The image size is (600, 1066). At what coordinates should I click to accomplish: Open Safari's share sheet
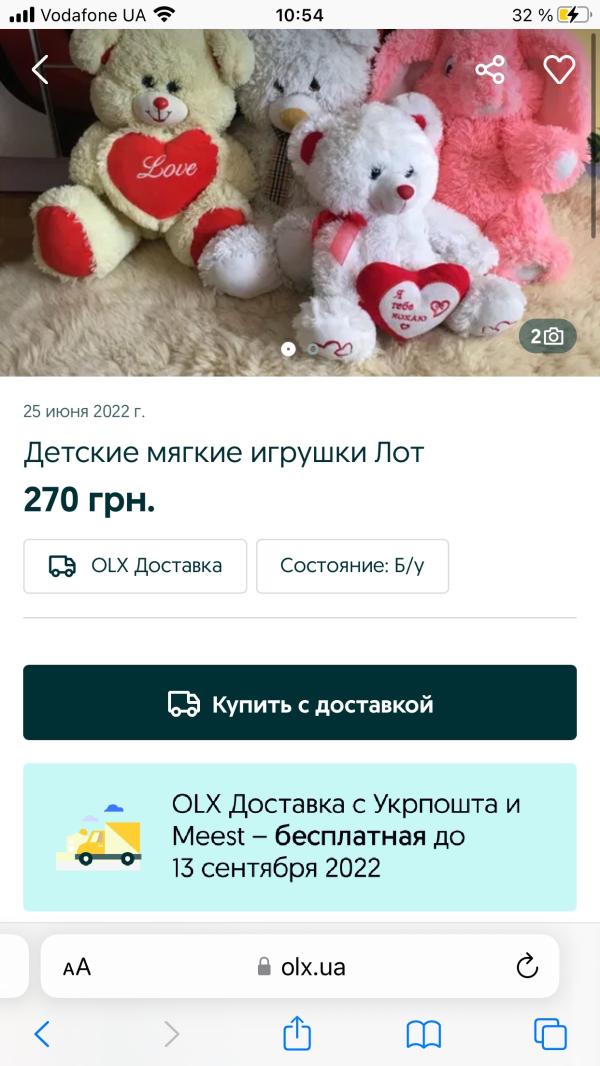coord(297,1034)
